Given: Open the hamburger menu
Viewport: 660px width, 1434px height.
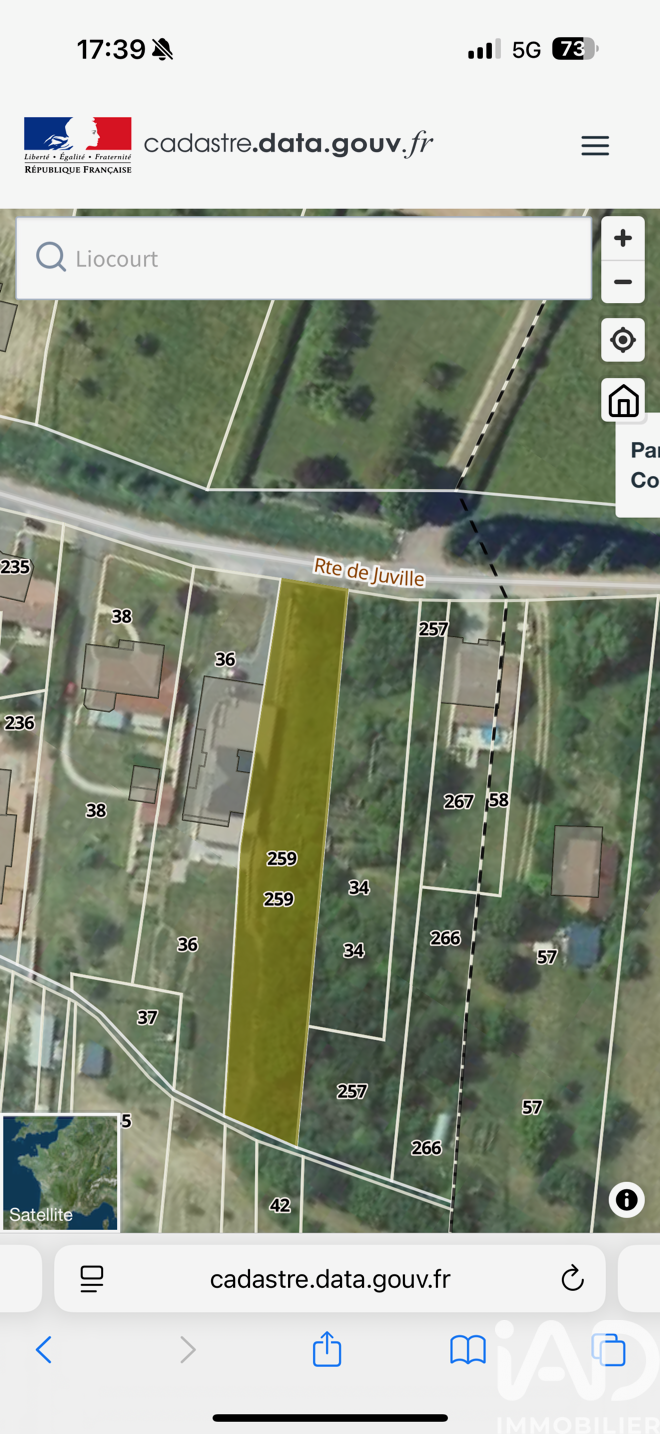Looking at the screenshot, I should point(595,146).
